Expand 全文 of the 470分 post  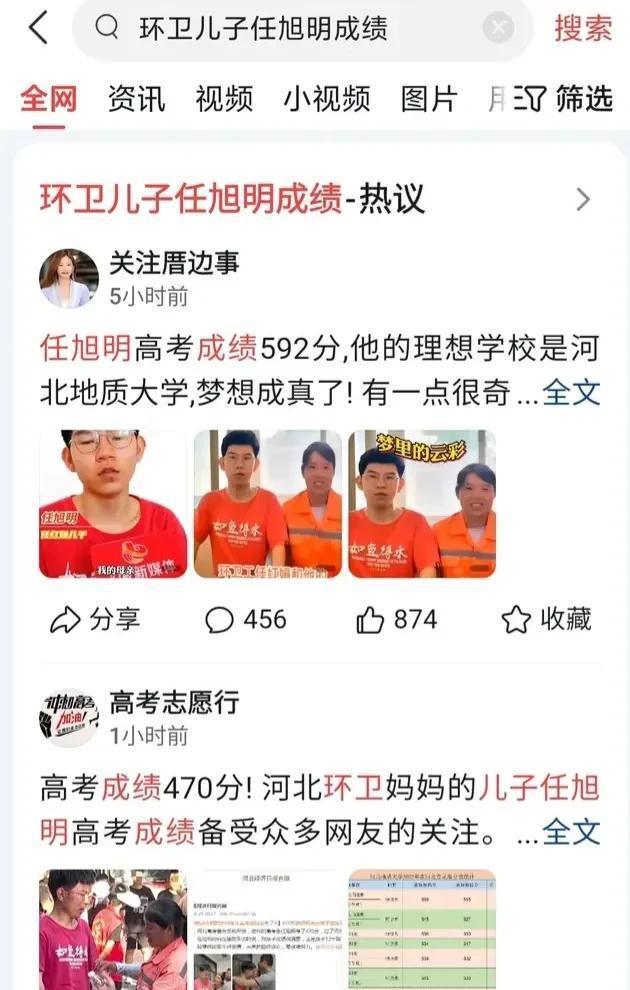pyautogui.click(x=571, y=831)
